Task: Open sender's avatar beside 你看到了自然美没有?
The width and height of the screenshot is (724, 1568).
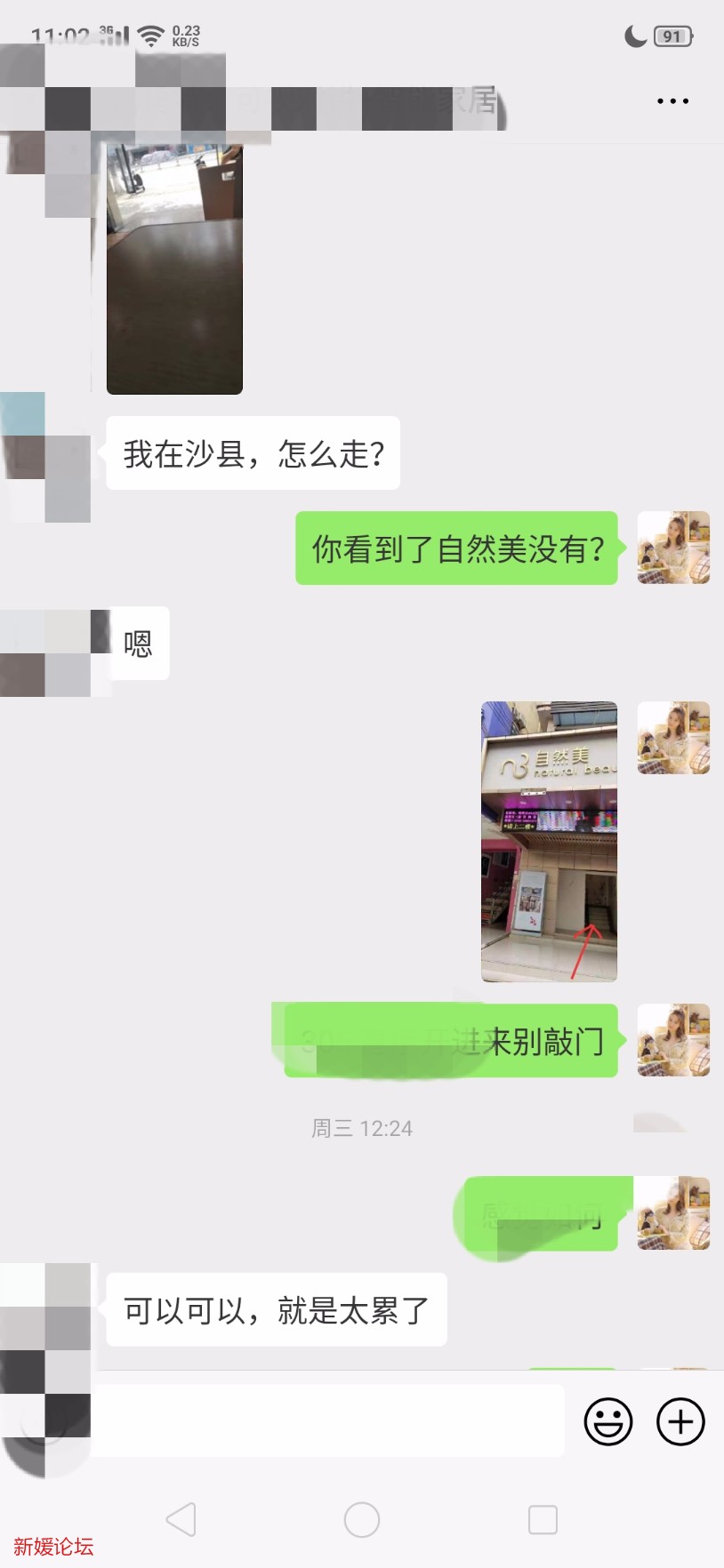Action: coord(673,548)
